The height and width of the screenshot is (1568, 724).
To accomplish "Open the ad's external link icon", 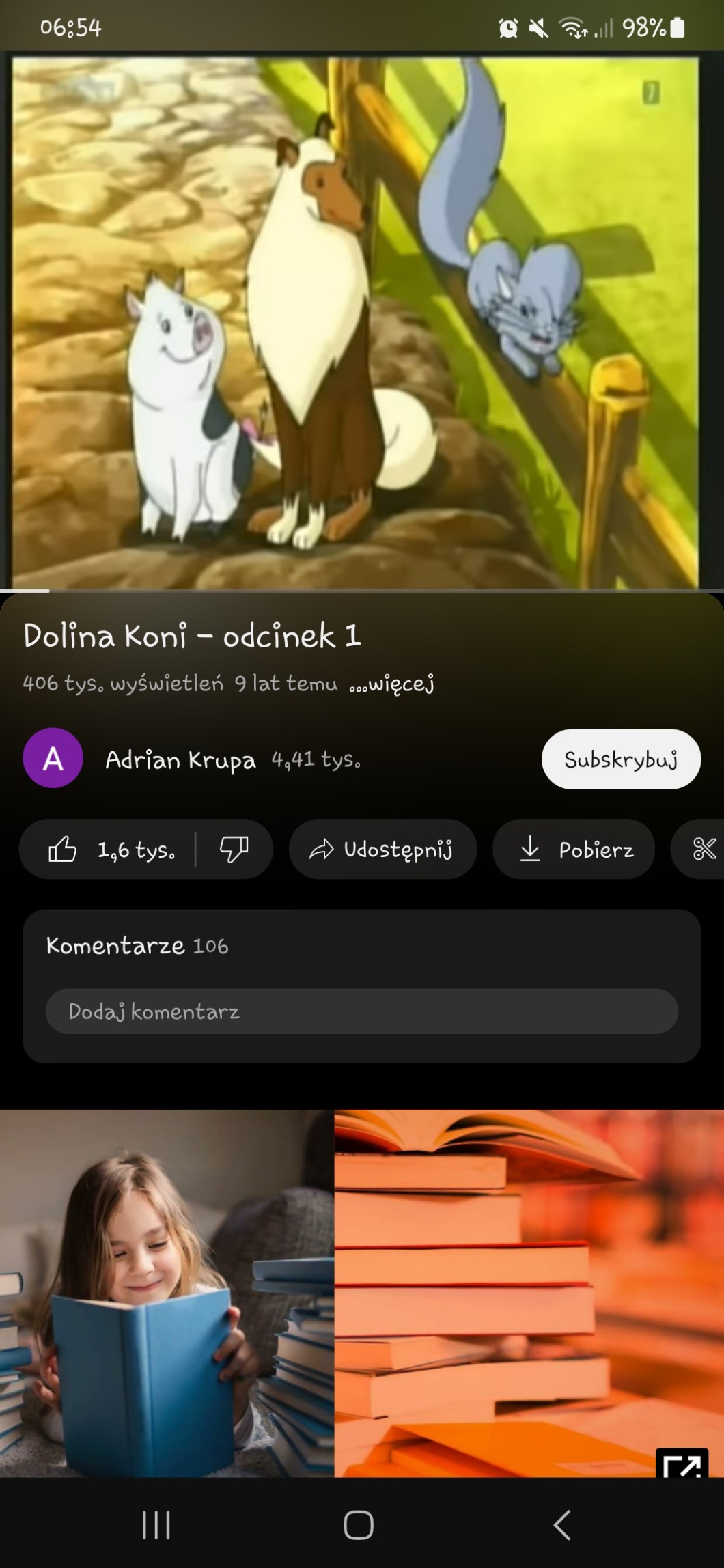I will [x=681, y=1464].
